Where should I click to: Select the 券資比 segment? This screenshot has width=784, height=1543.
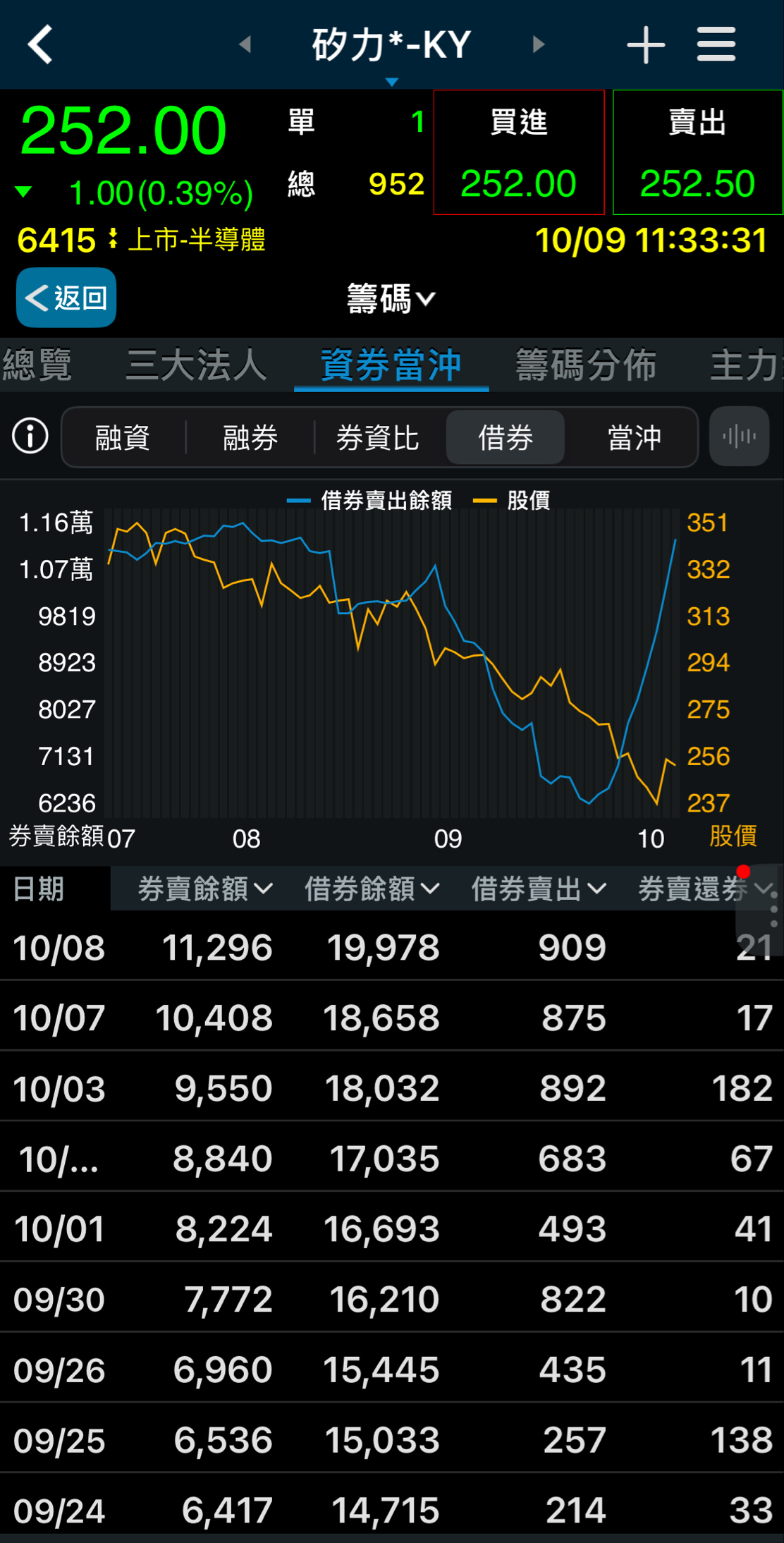click(378, 438)
